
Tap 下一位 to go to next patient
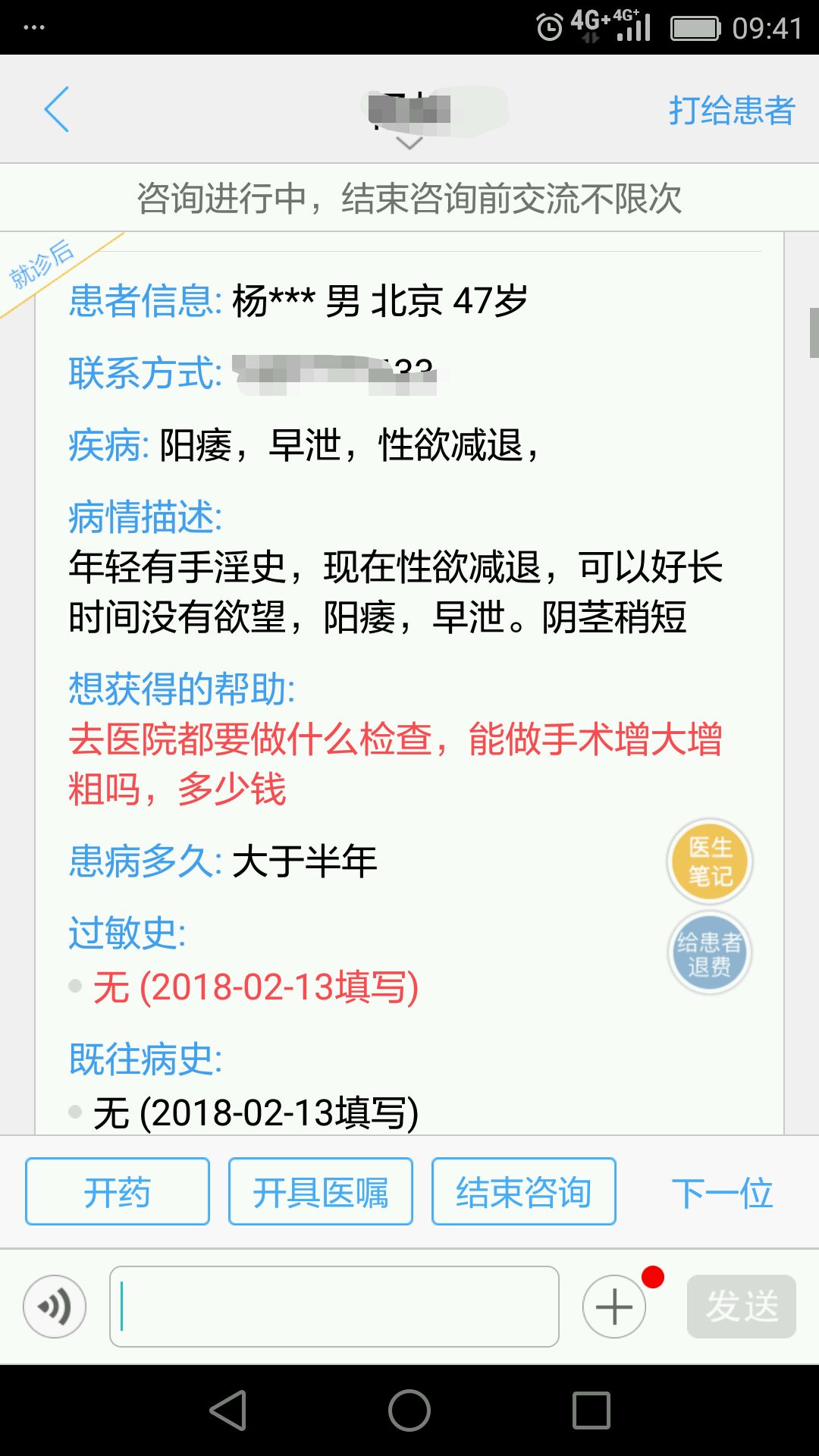[721, 1191]
